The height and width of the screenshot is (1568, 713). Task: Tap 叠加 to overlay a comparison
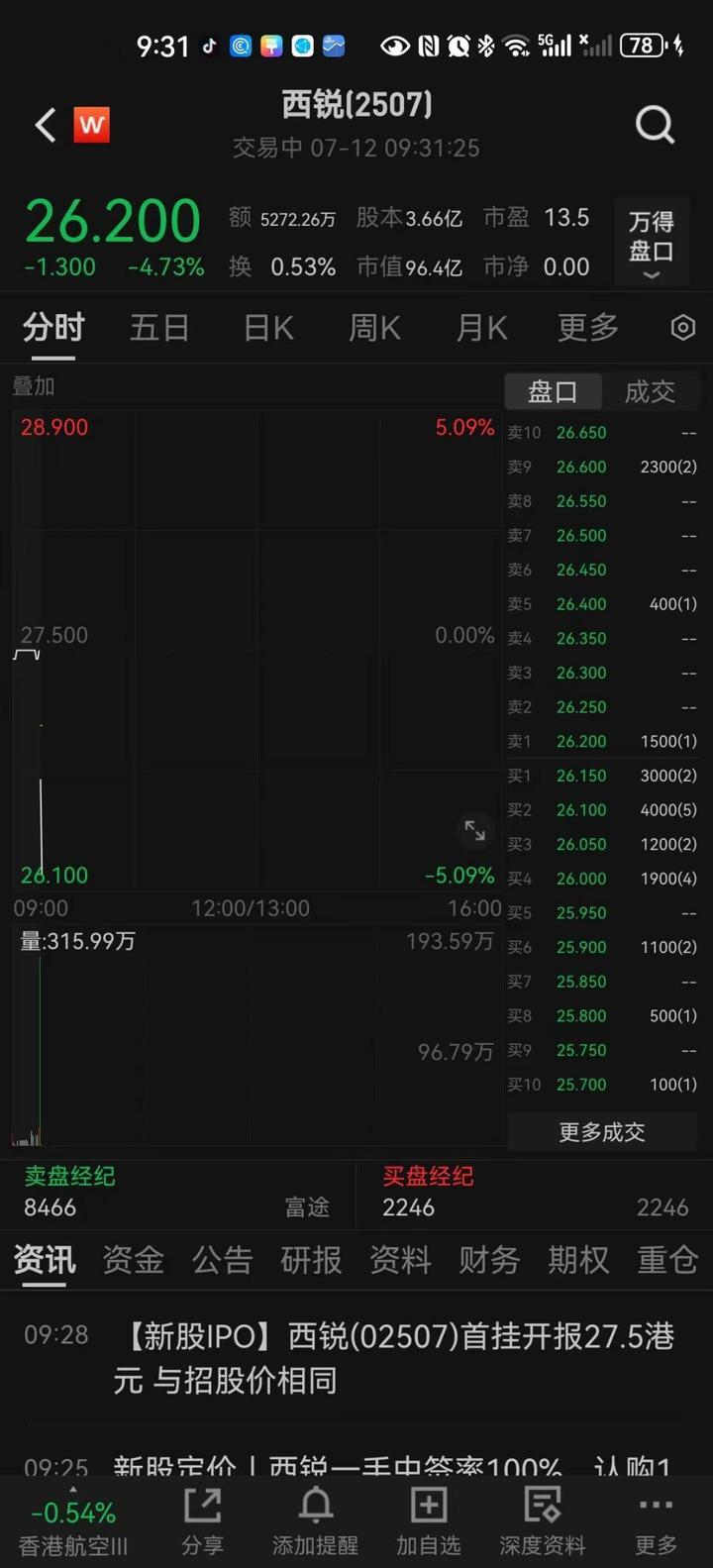tap(34, 386)
